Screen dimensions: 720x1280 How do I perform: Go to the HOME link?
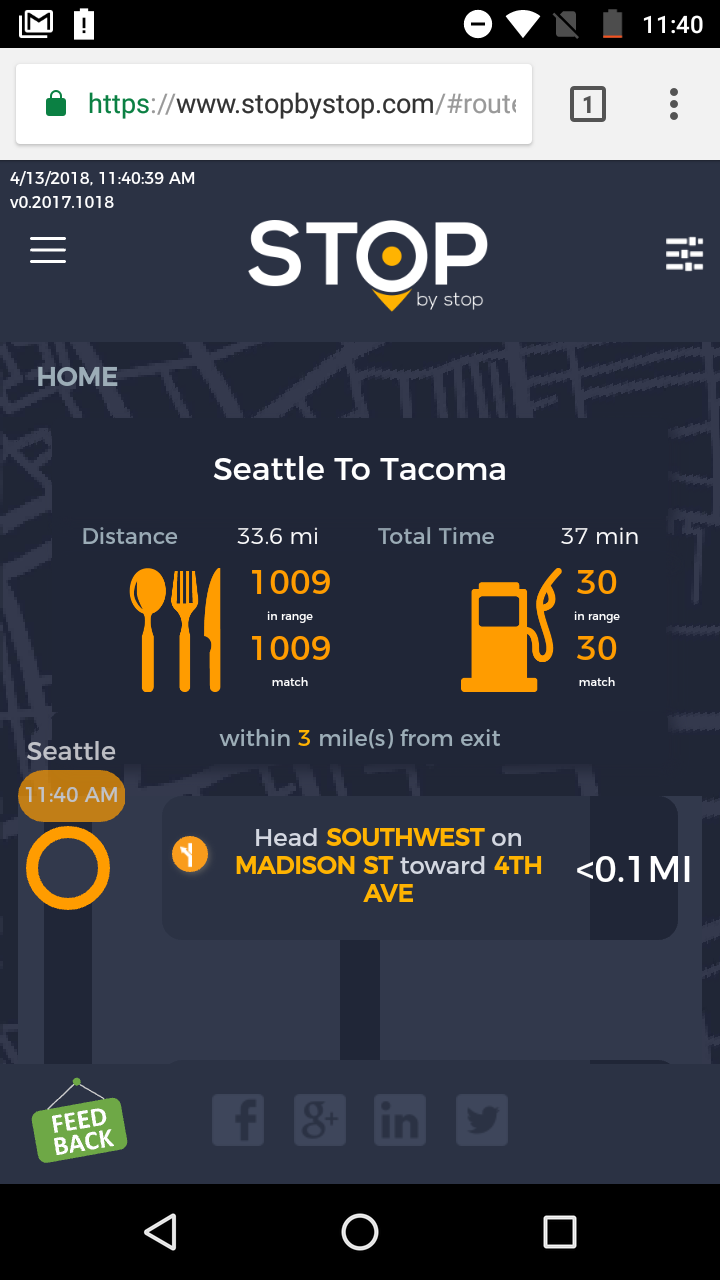(x=77, y=377)
